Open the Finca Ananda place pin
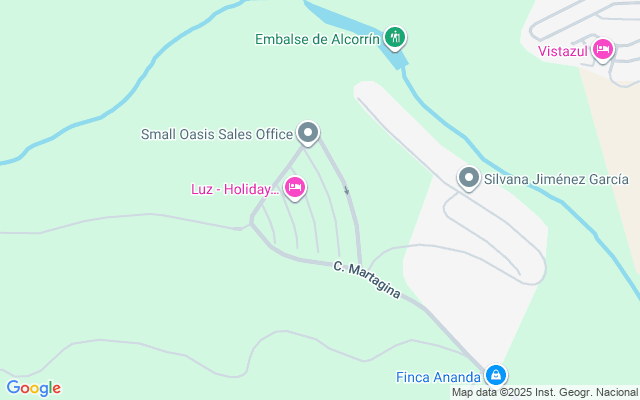The image size is (640, 400). 494,376
